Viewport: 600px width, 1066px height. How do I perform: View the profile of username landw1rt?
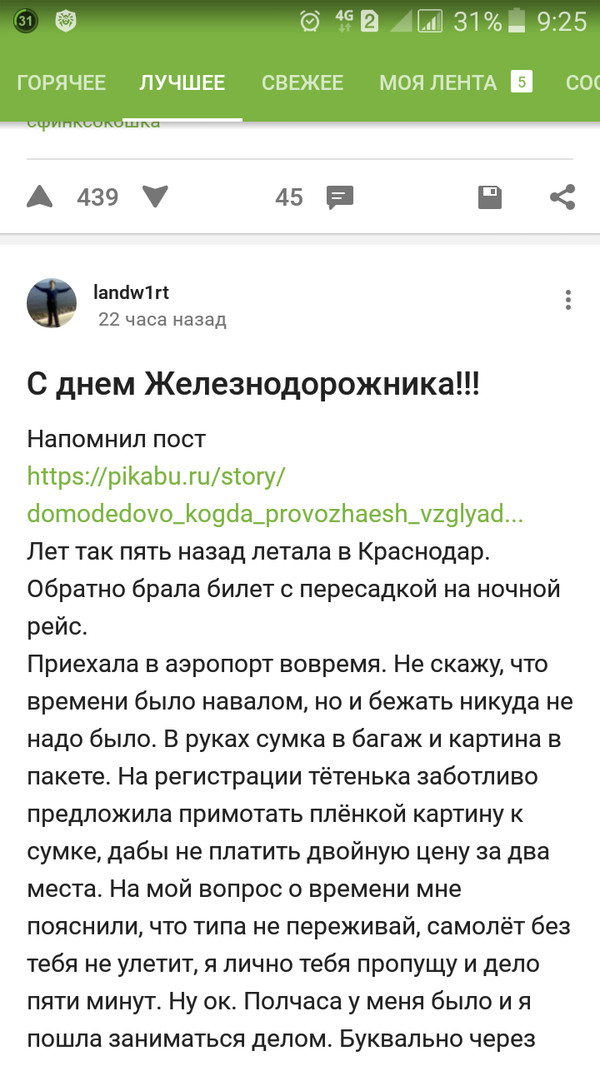point(131,291)
